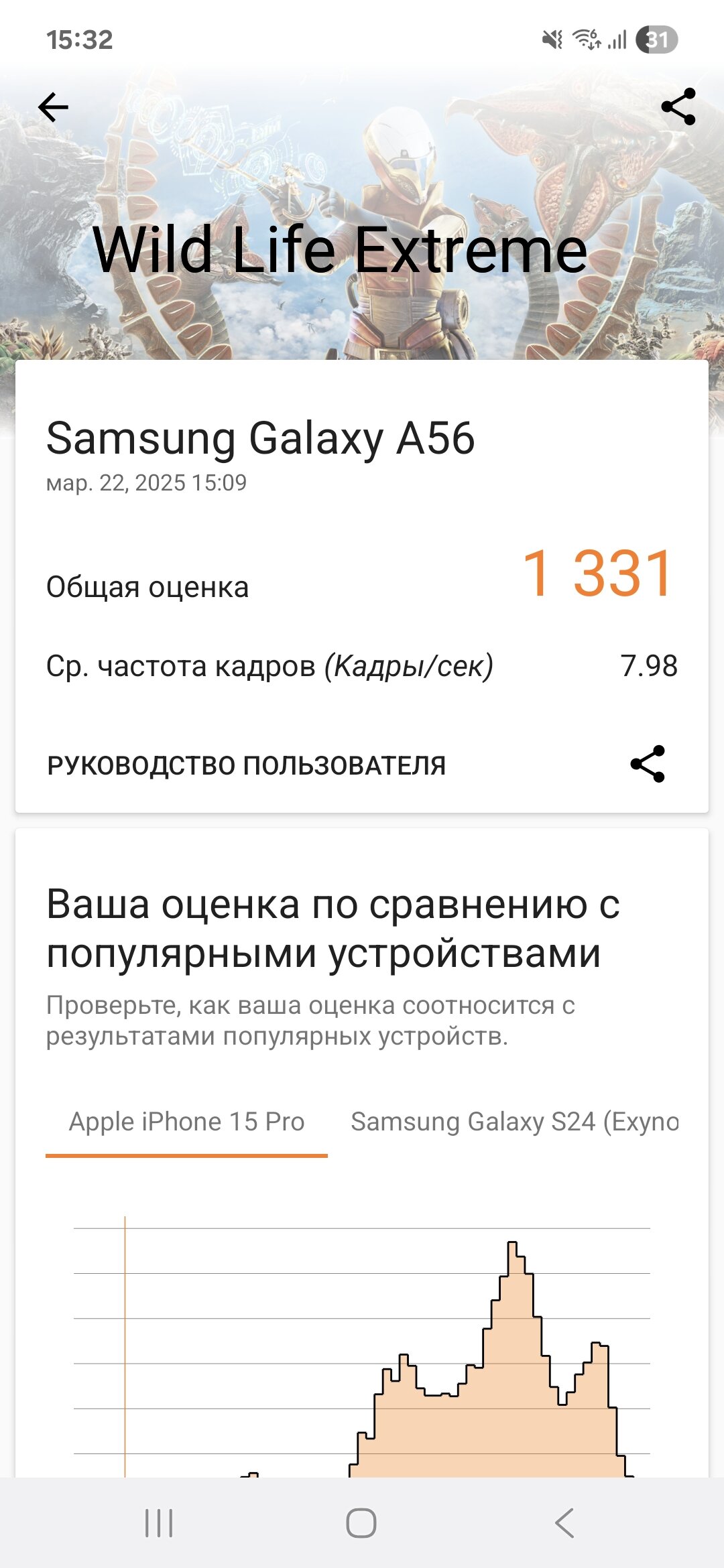Viewport: 724px width, 1568px height.
Task: Select the Apple iPhone 15 Pro comparison tab
Action: pyautogui.click(x=186, y=1122)
